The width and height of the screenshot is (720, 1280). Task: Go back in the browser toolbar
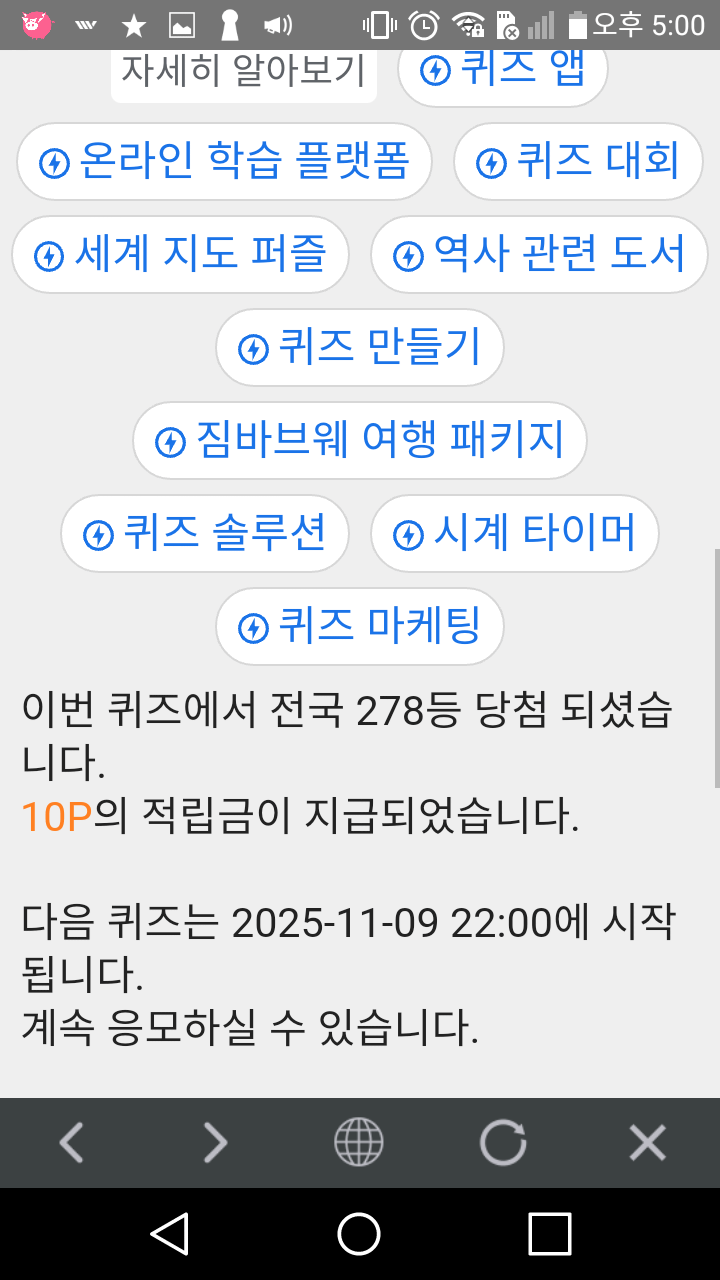pos(71,1142)
